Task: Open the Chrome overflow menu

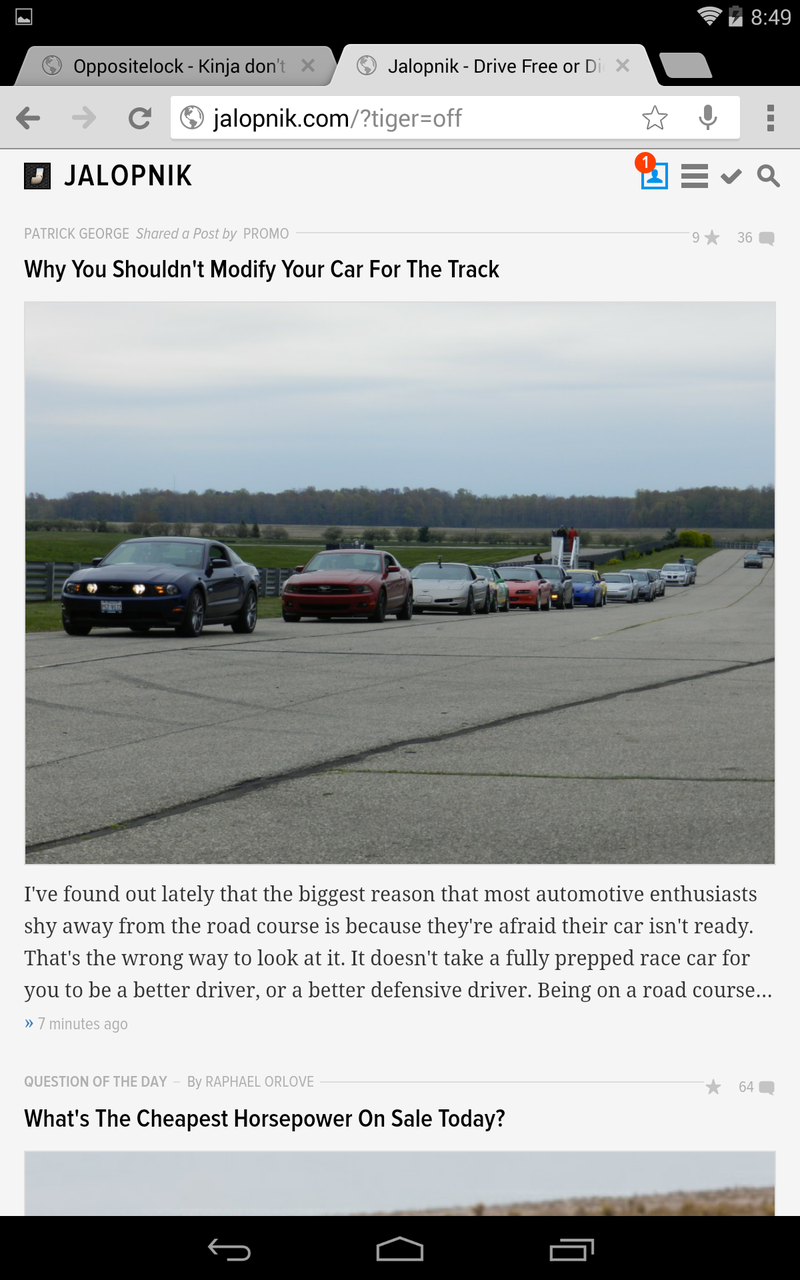Action: (x=770, y=119)
